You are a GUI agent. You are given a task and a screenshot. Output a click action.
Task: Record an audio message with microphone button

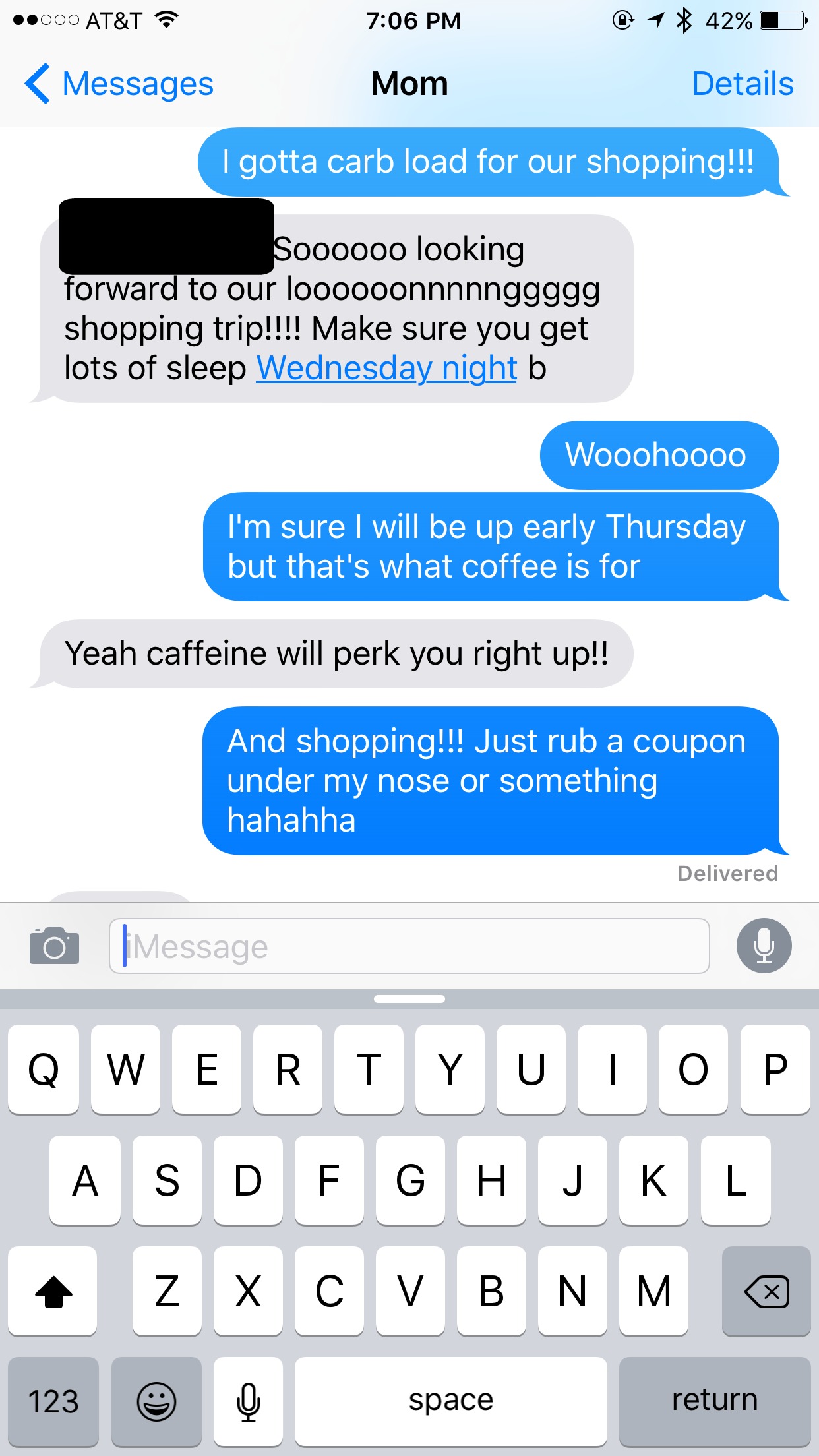[764, 946]
